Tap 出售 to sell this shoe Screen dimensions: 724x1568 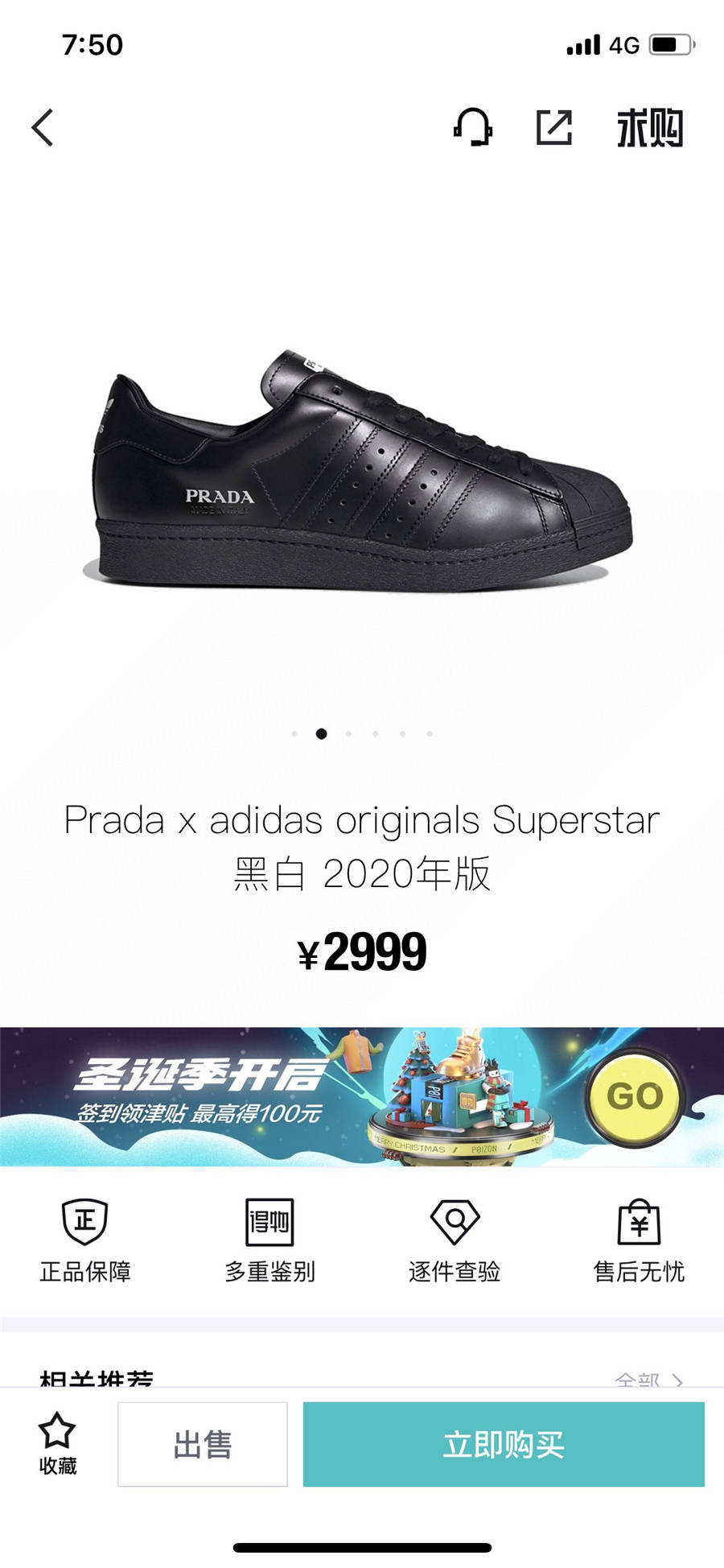(x=203, y=1444)
